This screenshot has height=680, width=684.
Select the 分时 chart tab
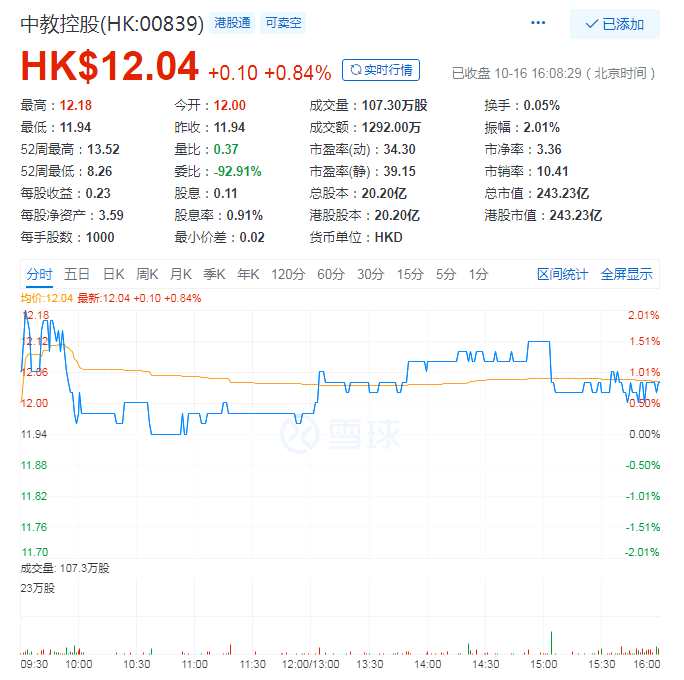point(39,274)
